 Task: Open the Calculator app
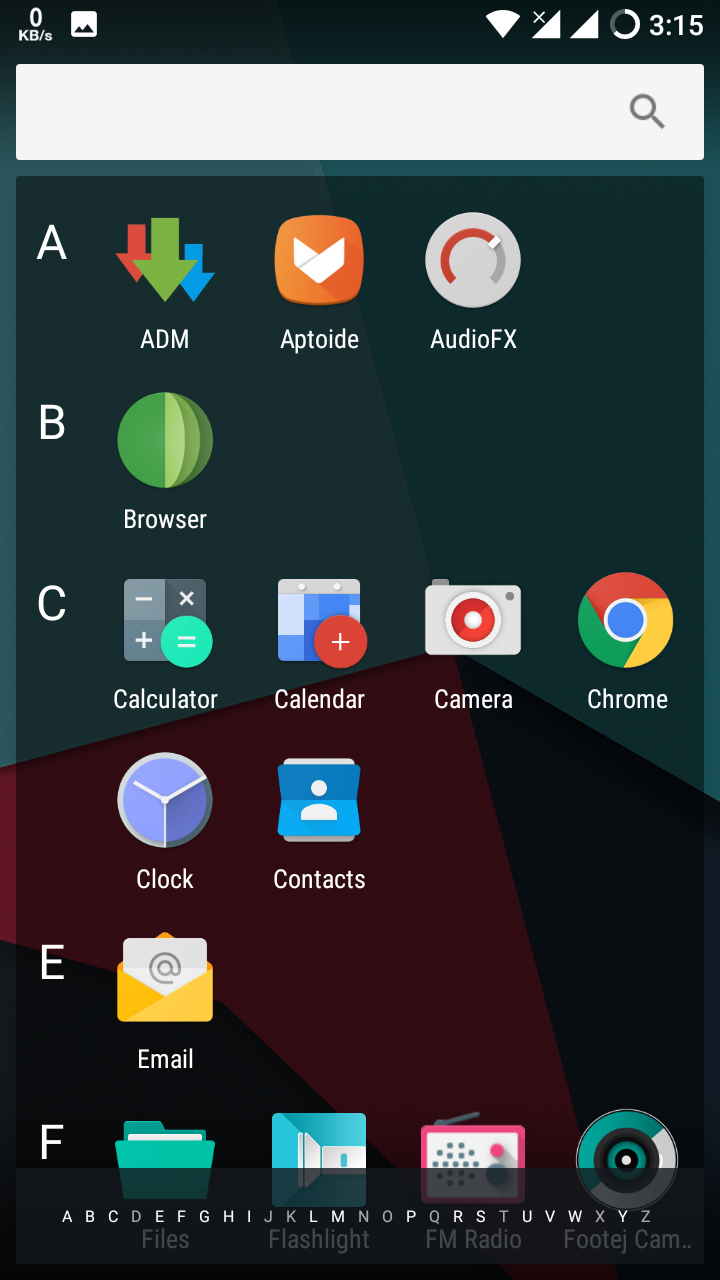click(x=165, y=620)
